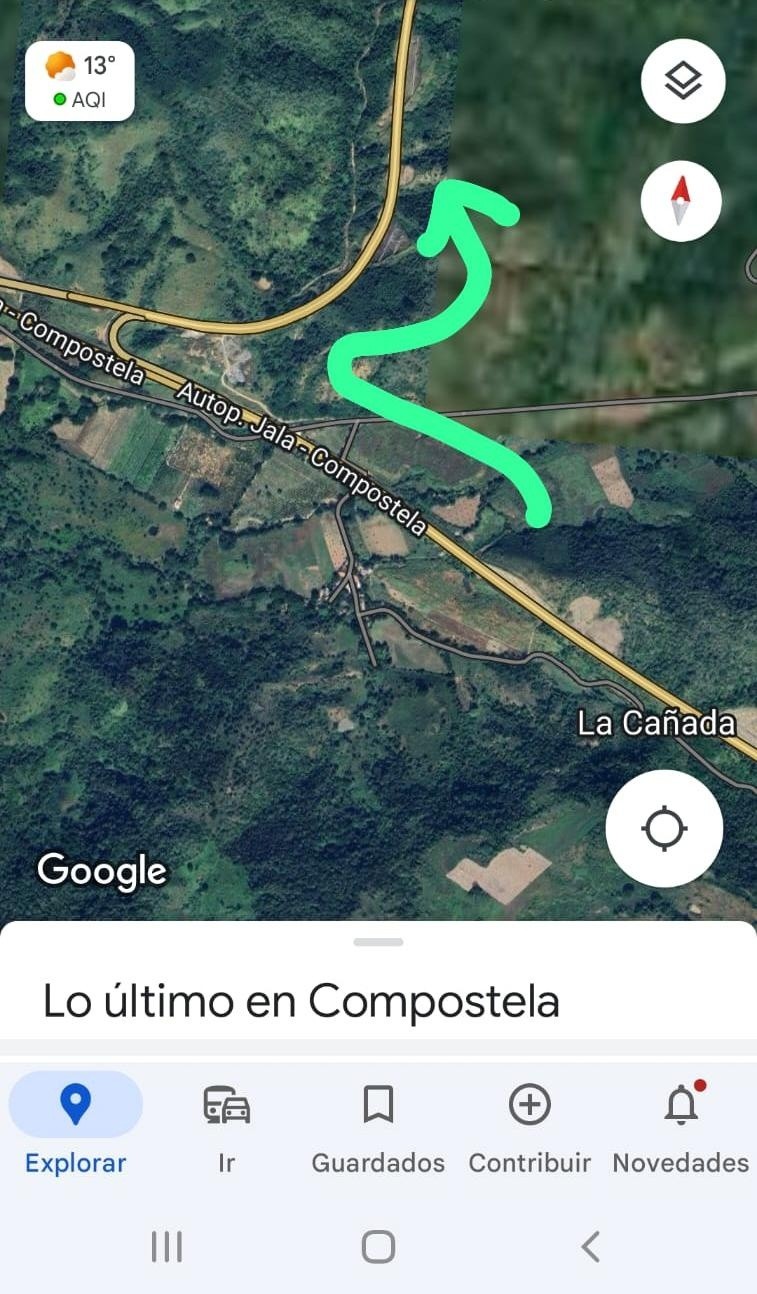Center the map on my location
757x1294 pixels.
click(x=664, y=829)
